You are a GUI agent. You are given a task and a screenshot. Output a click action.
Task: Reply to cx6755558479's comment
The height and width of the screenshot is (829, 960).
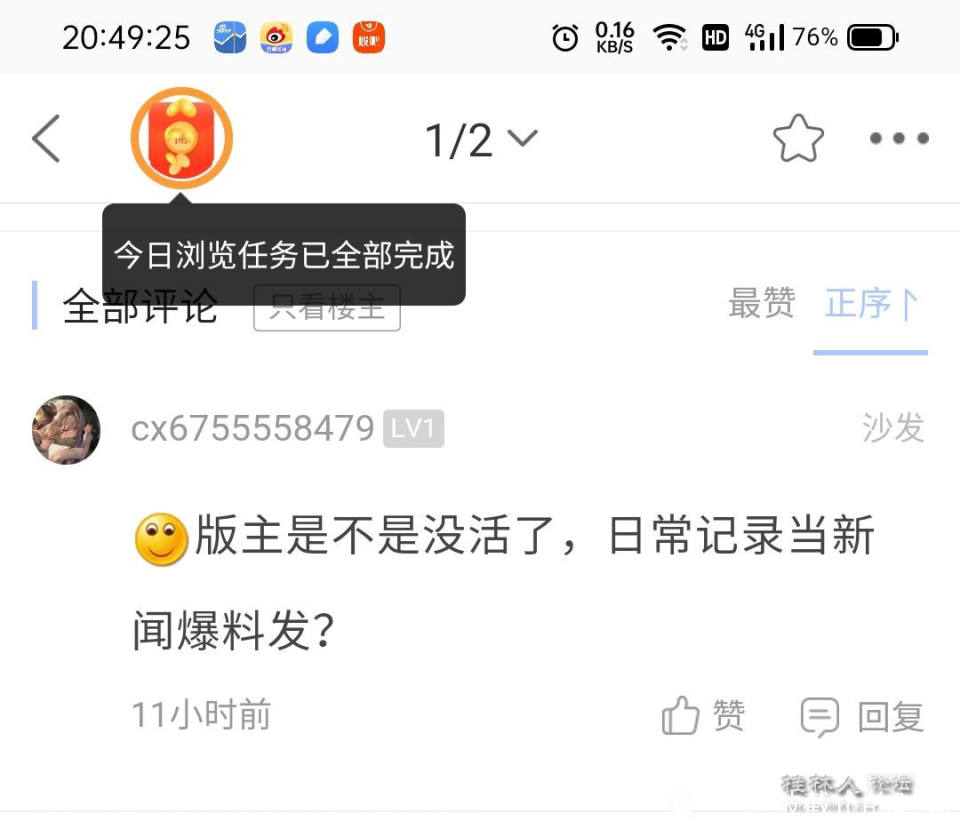[862, 717]
